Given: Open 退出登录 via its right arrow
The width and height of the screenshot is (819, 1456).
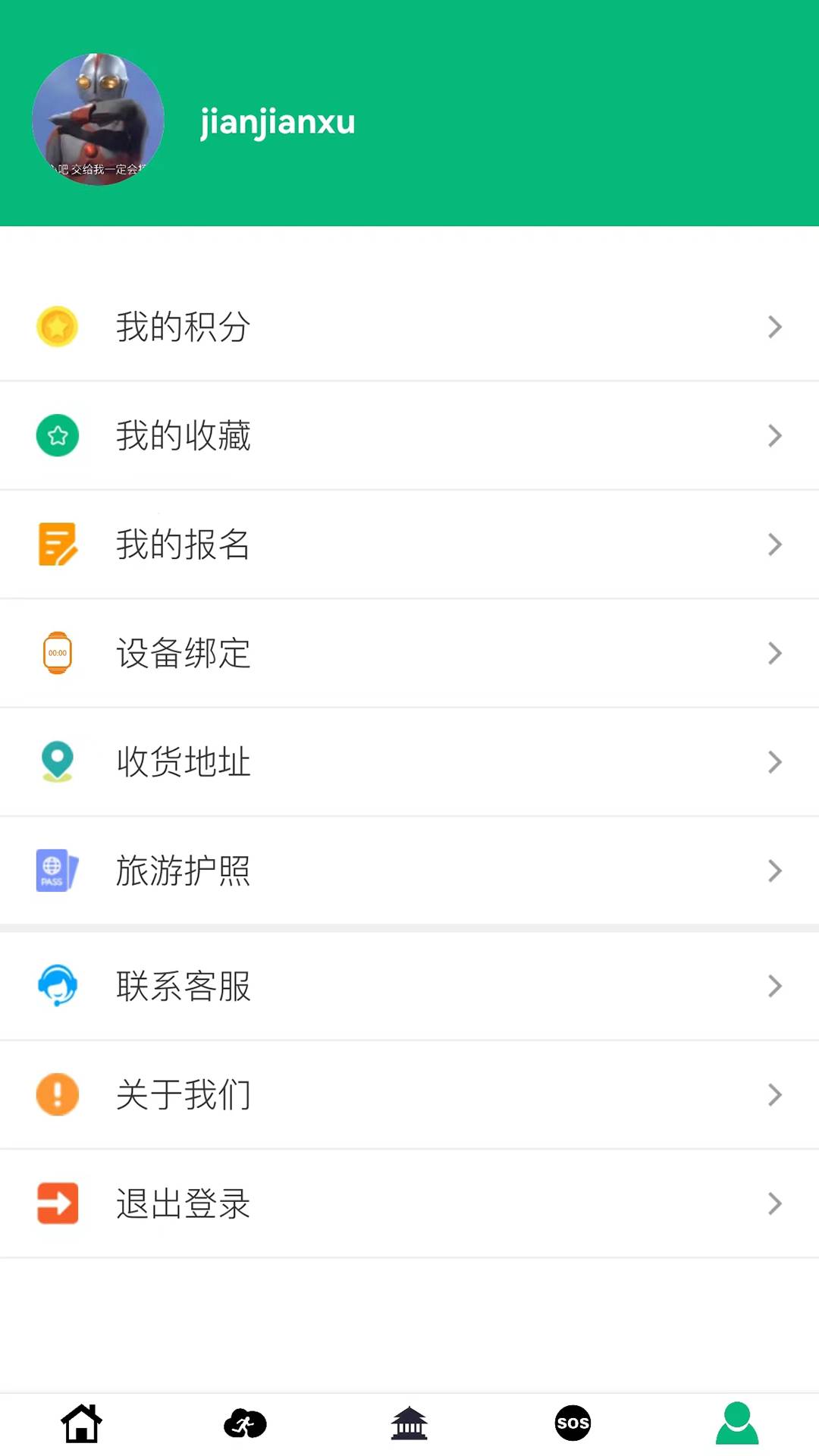Looking at the screenshot, I should coord(774,1203).
